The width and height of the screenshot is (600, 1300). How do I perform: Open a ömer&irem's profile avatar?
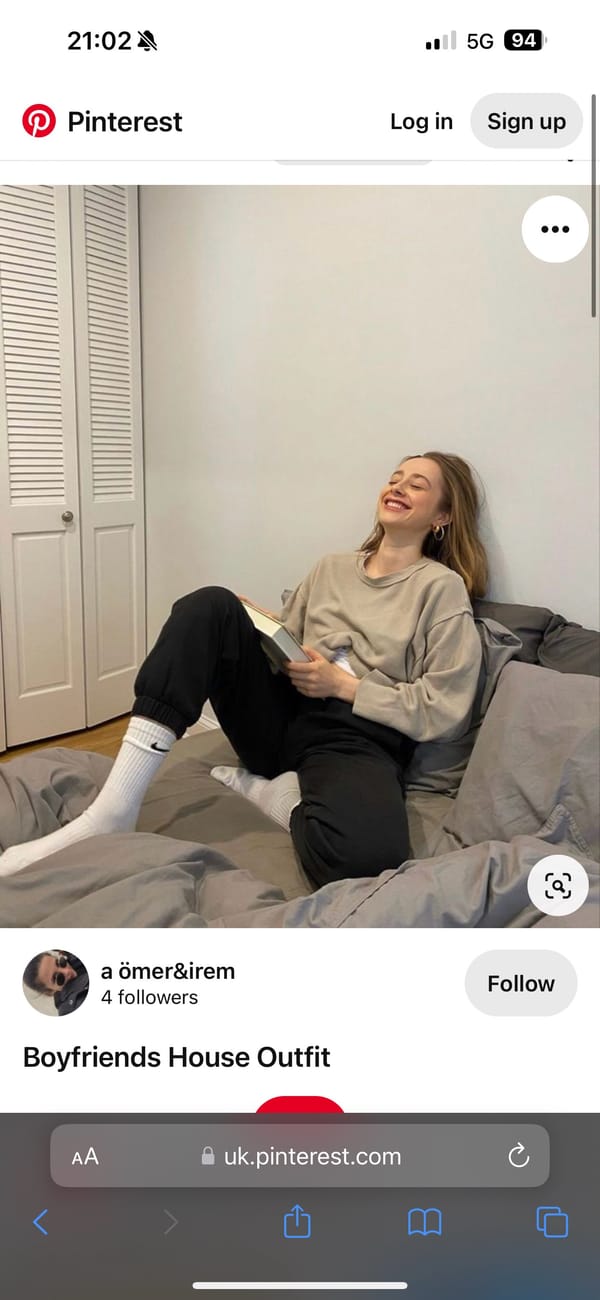tap(56, 983)
